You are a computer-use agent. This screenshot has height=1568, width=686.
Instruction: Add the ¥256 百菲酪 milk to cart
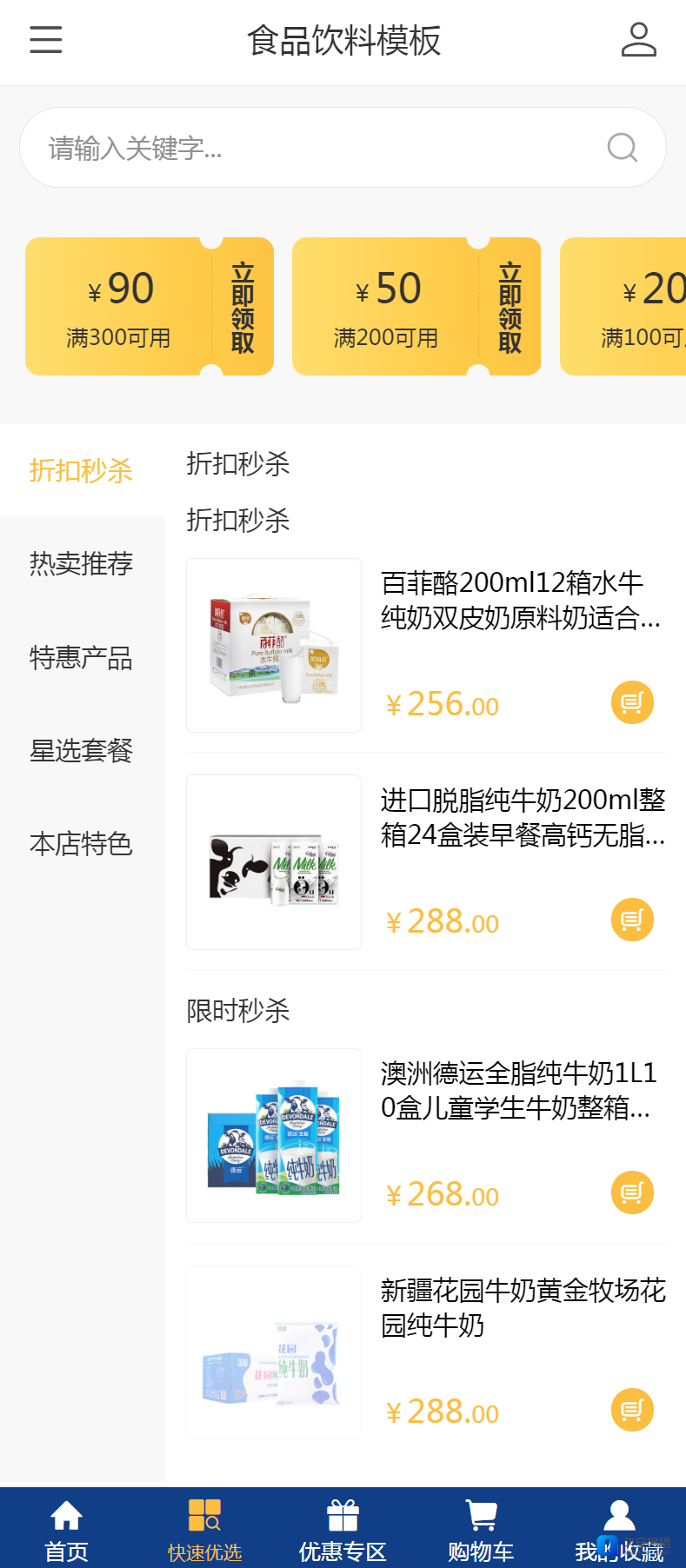[x=632, y=702]
